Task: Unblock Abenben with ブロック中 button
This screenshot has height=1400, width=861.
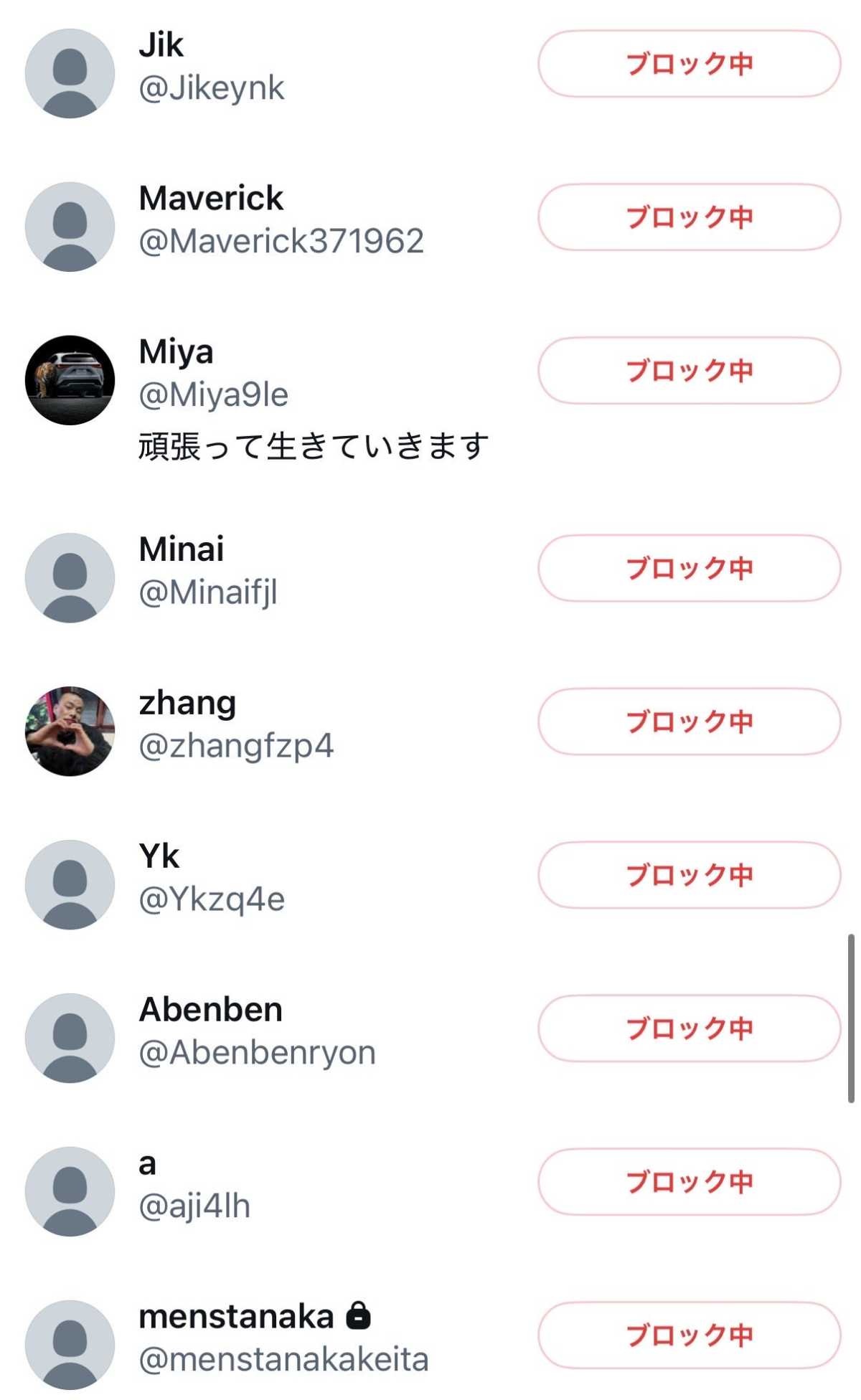Action: click(x=689, y=1028)
